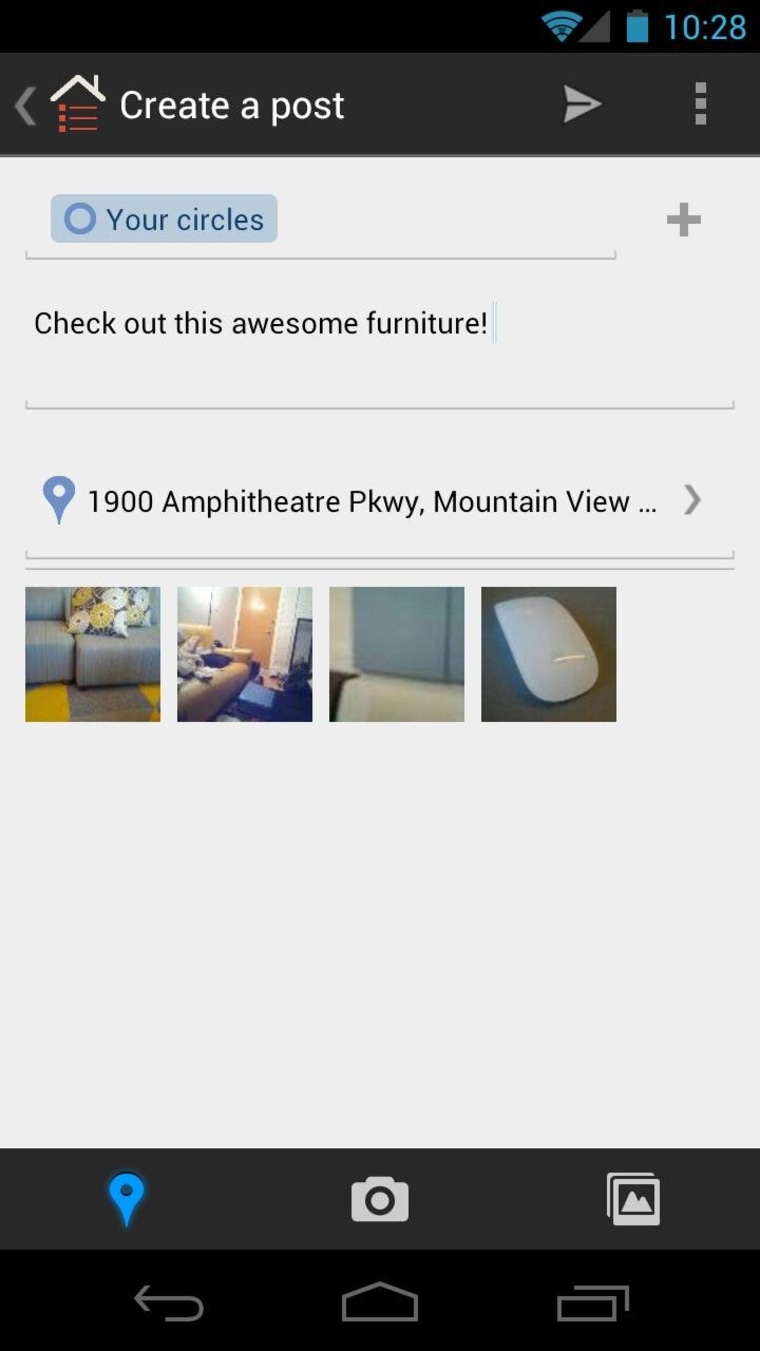Open recent apps from the navigation bar
Viewport: 760px width, 1351px height.
coord(594,1302)
